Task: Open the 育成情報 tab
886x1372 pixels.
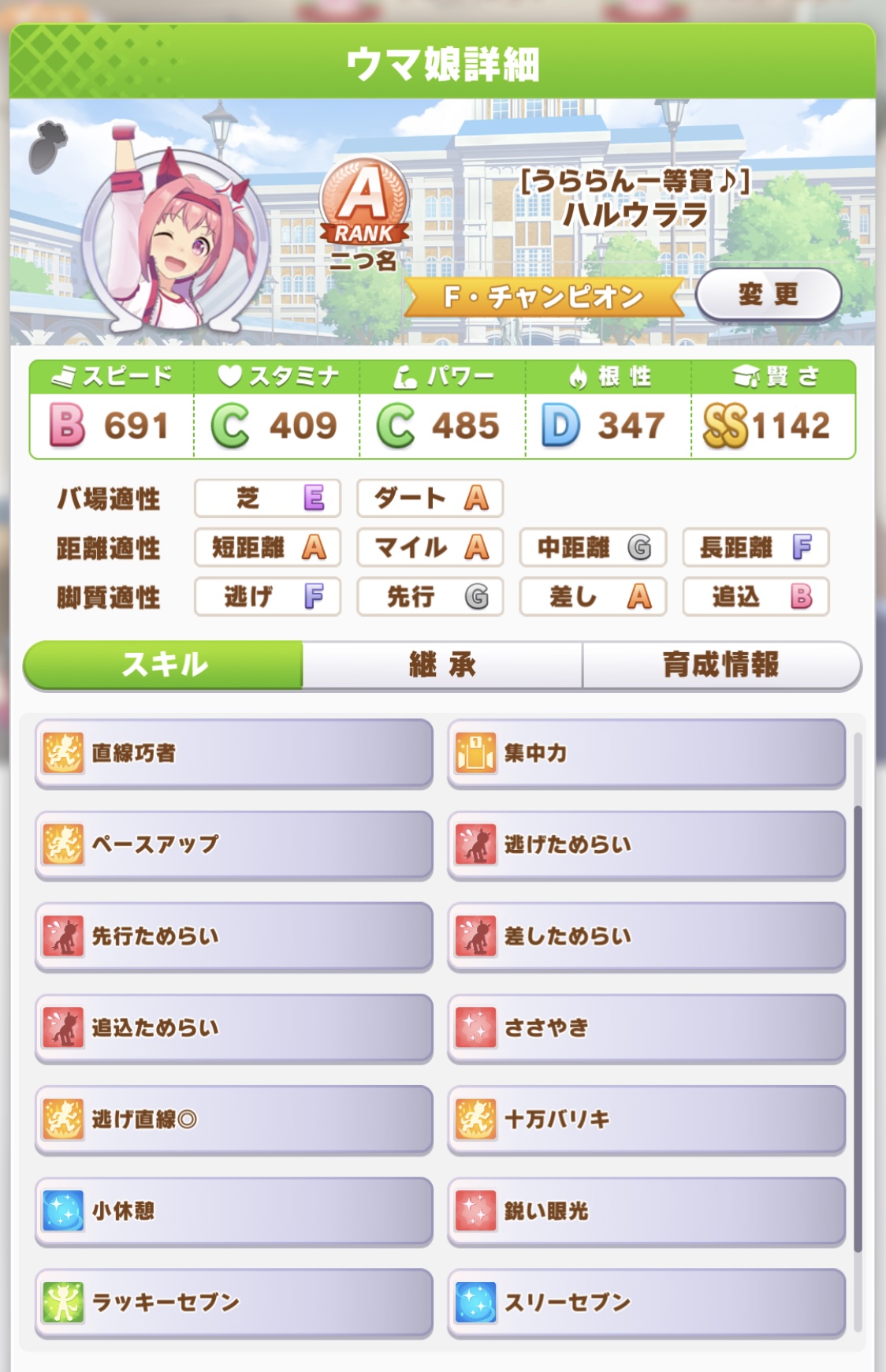Action: pos(720,665)
